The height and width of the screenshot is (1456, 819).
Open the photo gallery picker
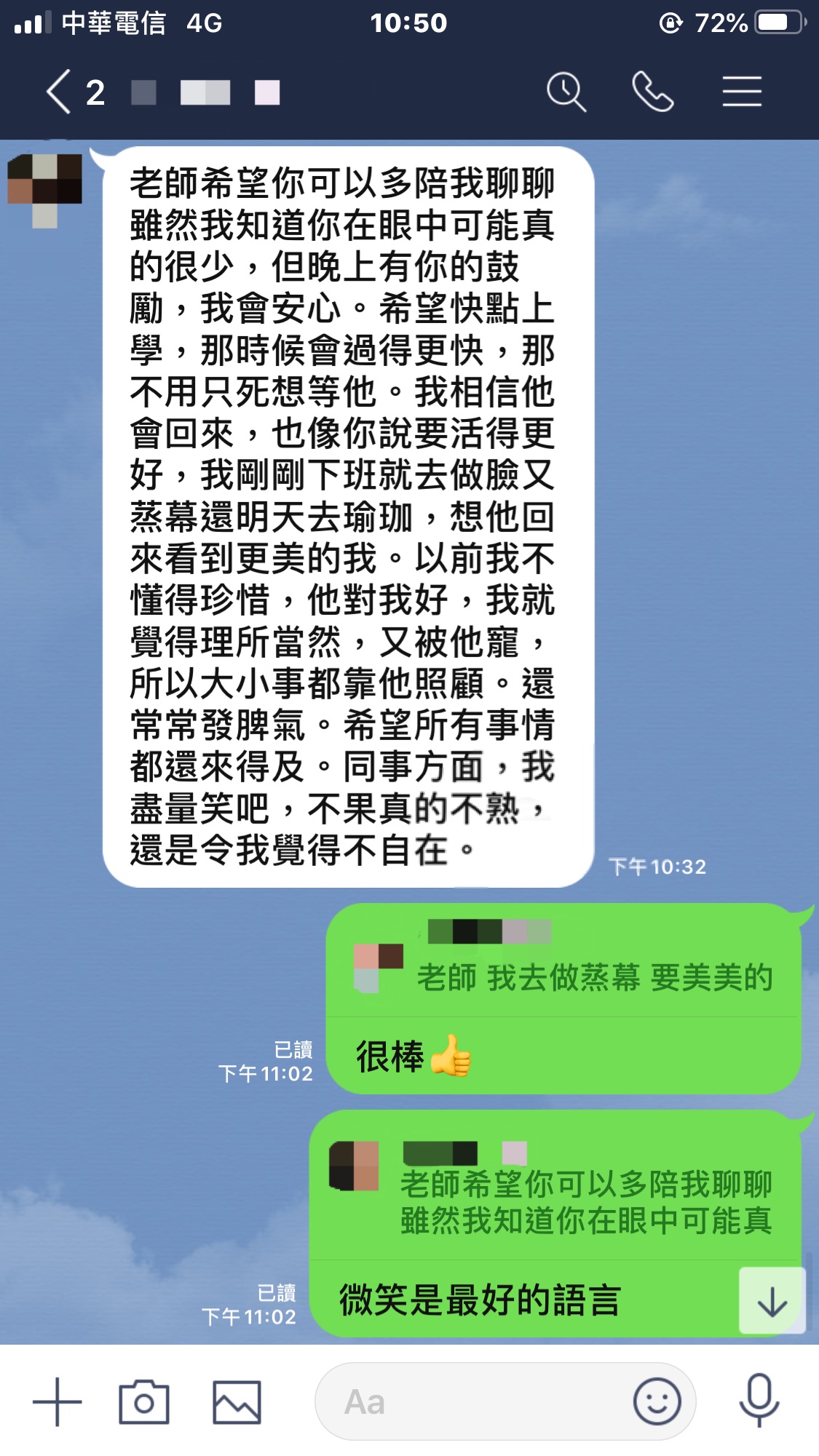(x=236, y=1401)
